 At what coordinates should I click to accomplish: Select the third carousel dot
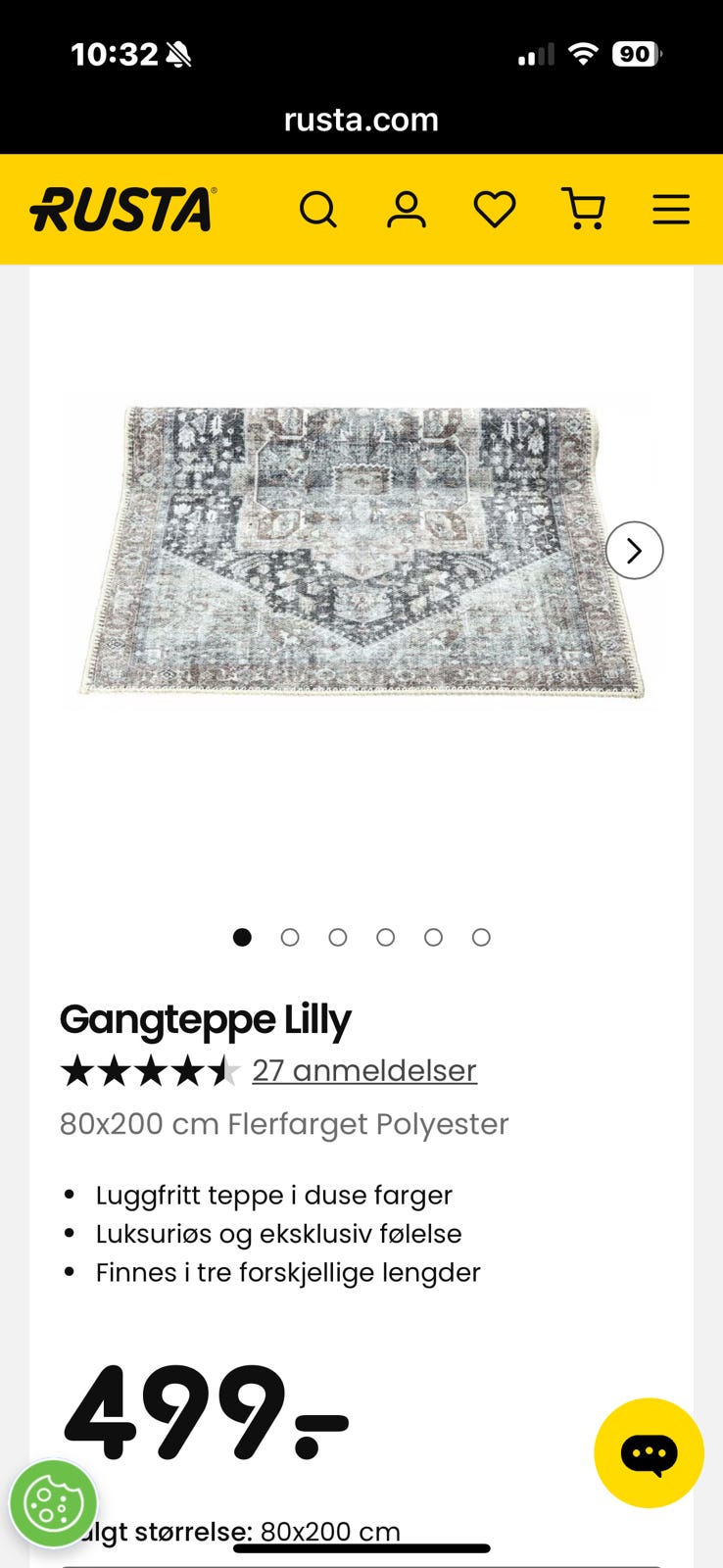338,937
